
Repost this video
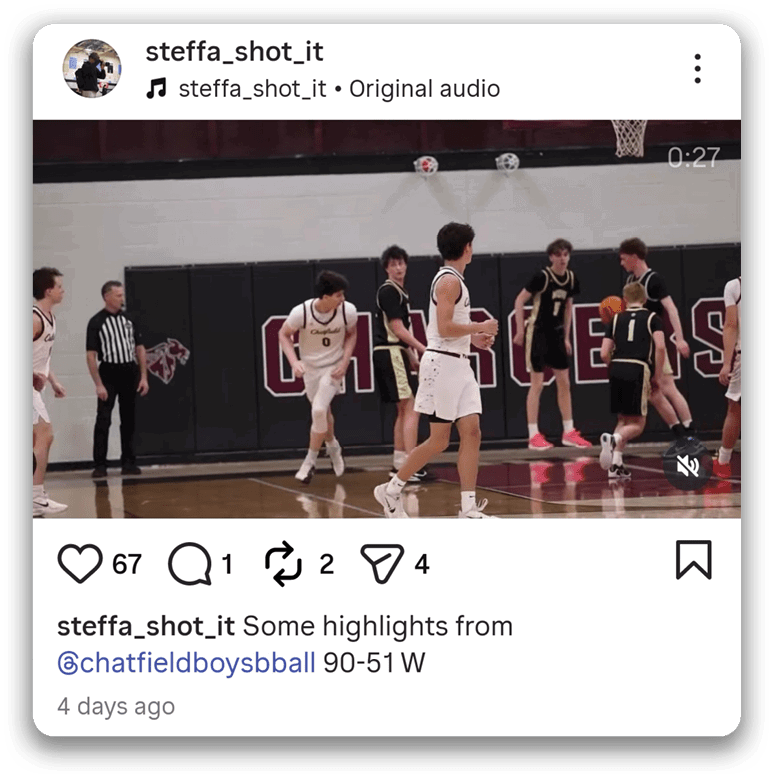(284, 564)
